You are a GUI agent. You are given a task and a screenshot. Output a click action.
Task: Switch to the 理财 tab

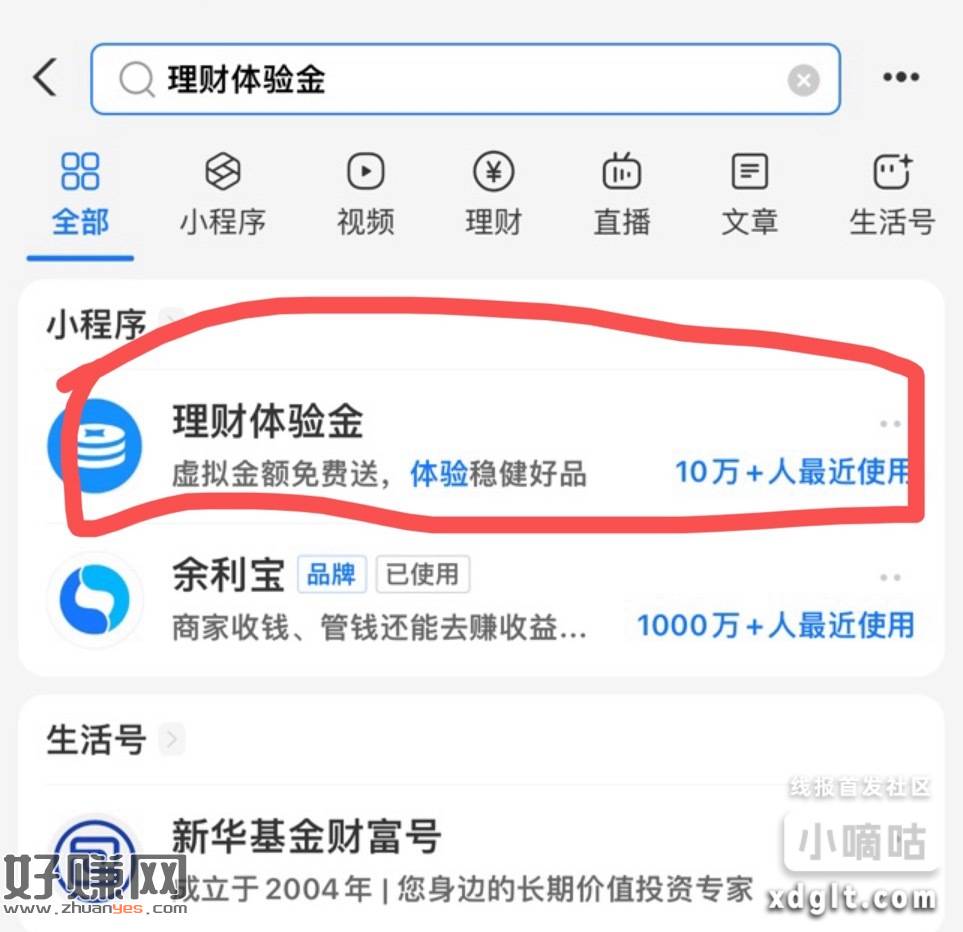(493, 195)
